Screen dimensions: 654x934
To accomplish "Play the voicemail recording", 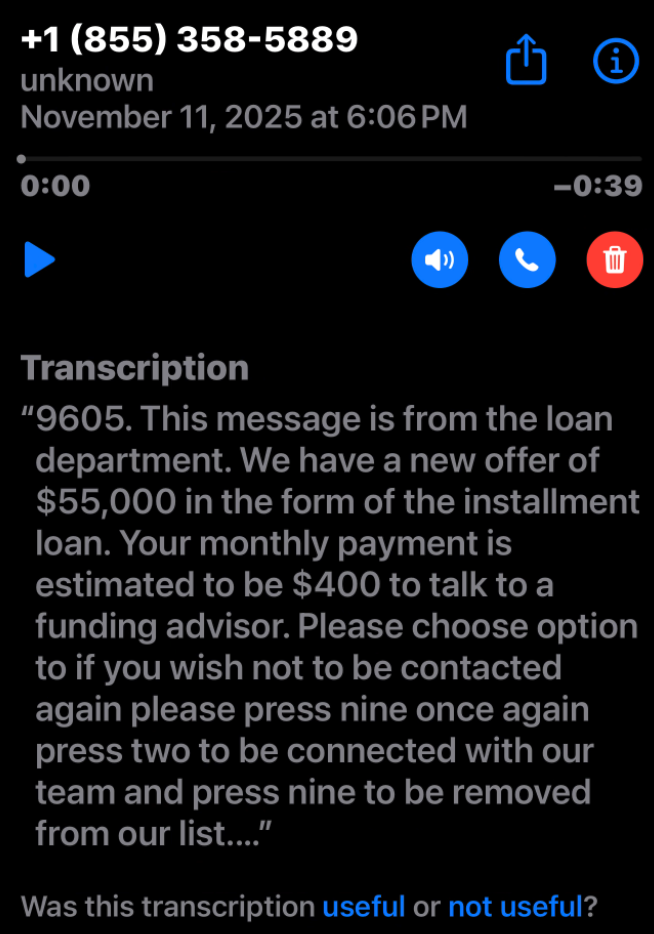I will pos(39,261).
